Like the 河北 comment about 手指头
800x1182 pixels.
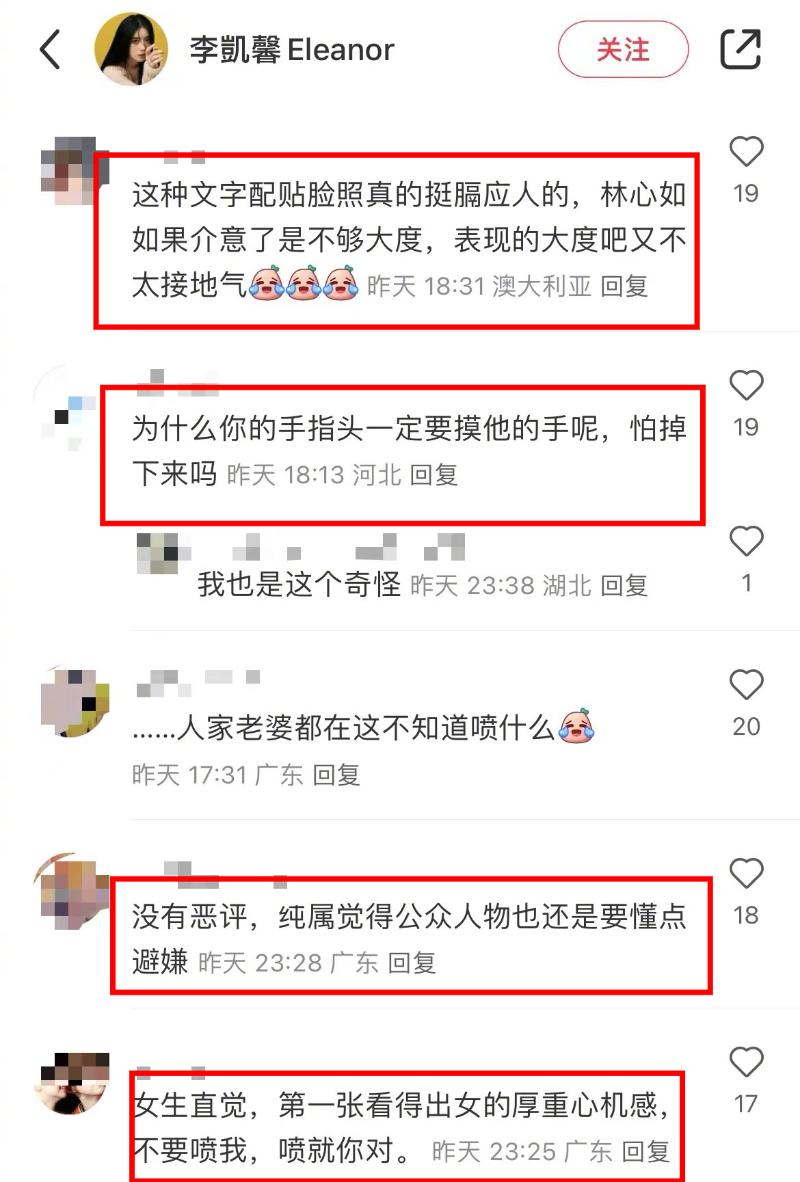pyautogui.click(x=746, y=386)
